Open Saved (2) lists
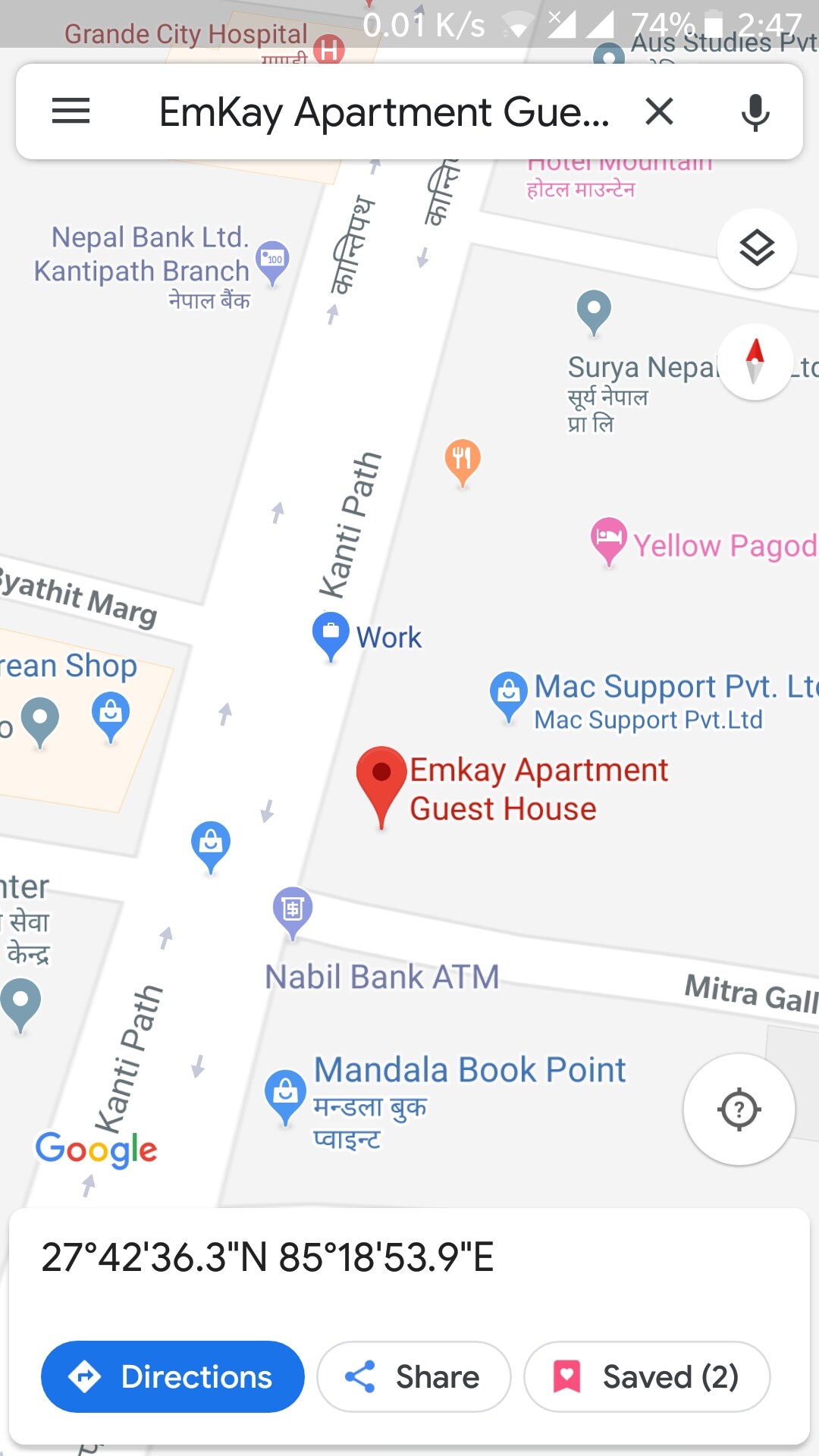Viewport: 819px width, 1456px height. coord(646,1376)
